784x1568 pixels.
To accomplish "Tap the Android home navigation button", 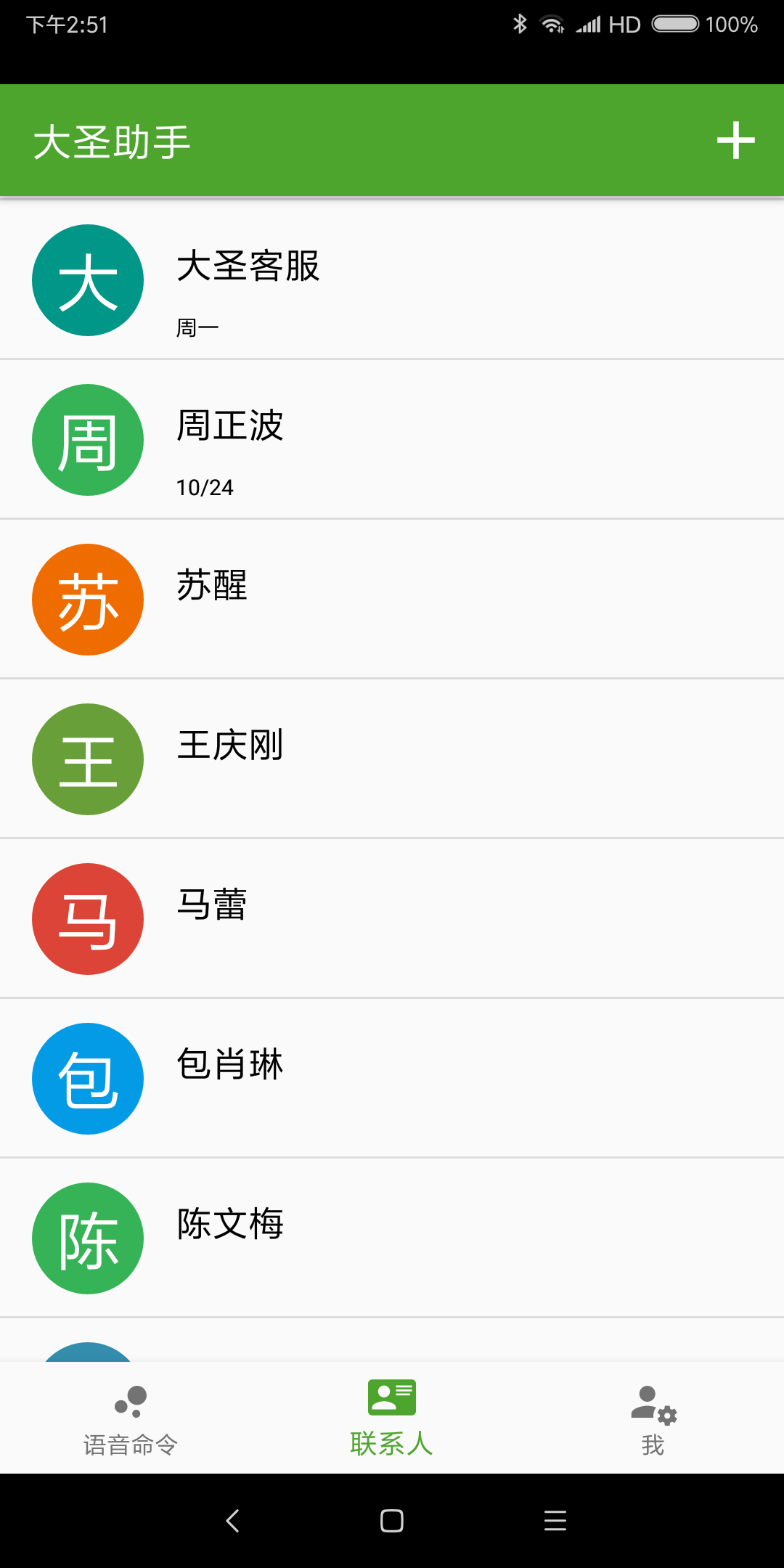I will click(391, 1521).
